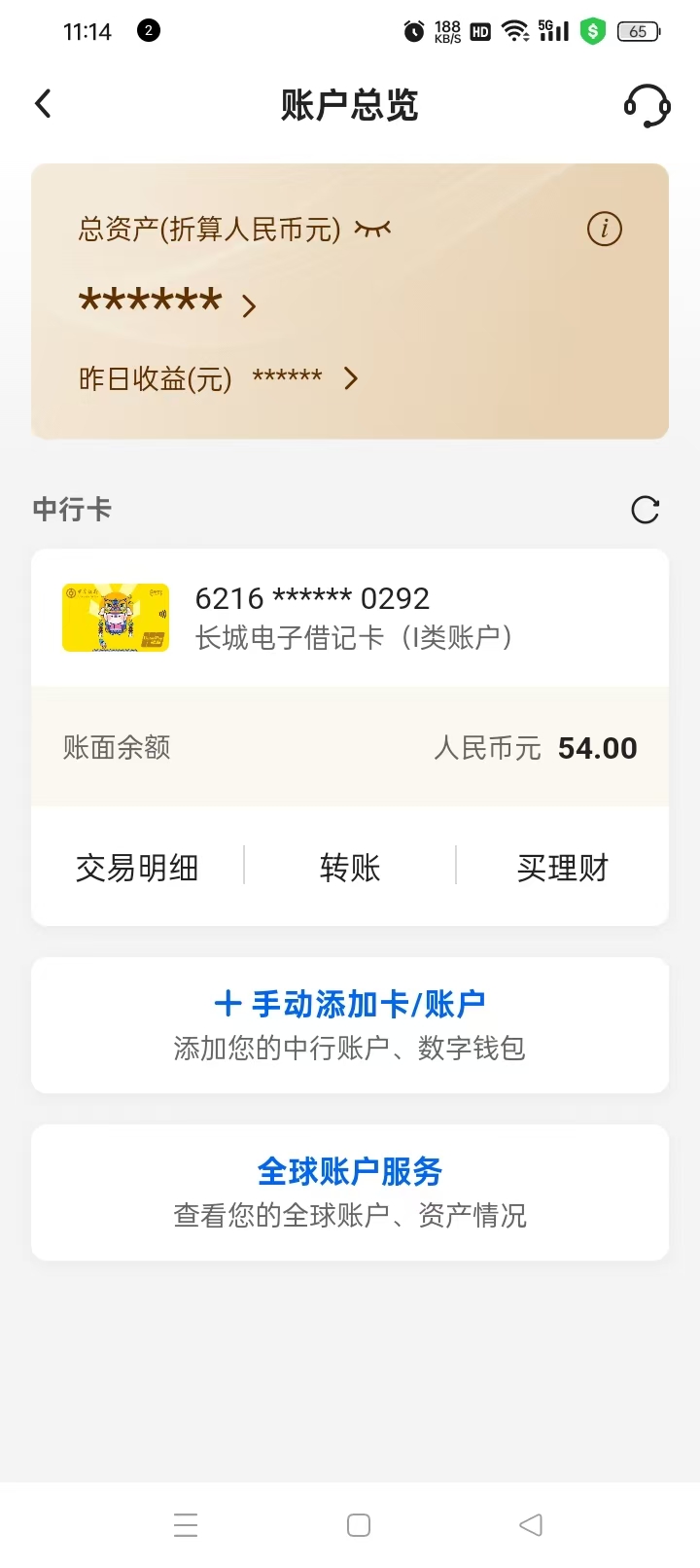Open card 6216 ****** 0292 details
The width and height of the screenshot is (700, 1568).
[x=350, y=618]
